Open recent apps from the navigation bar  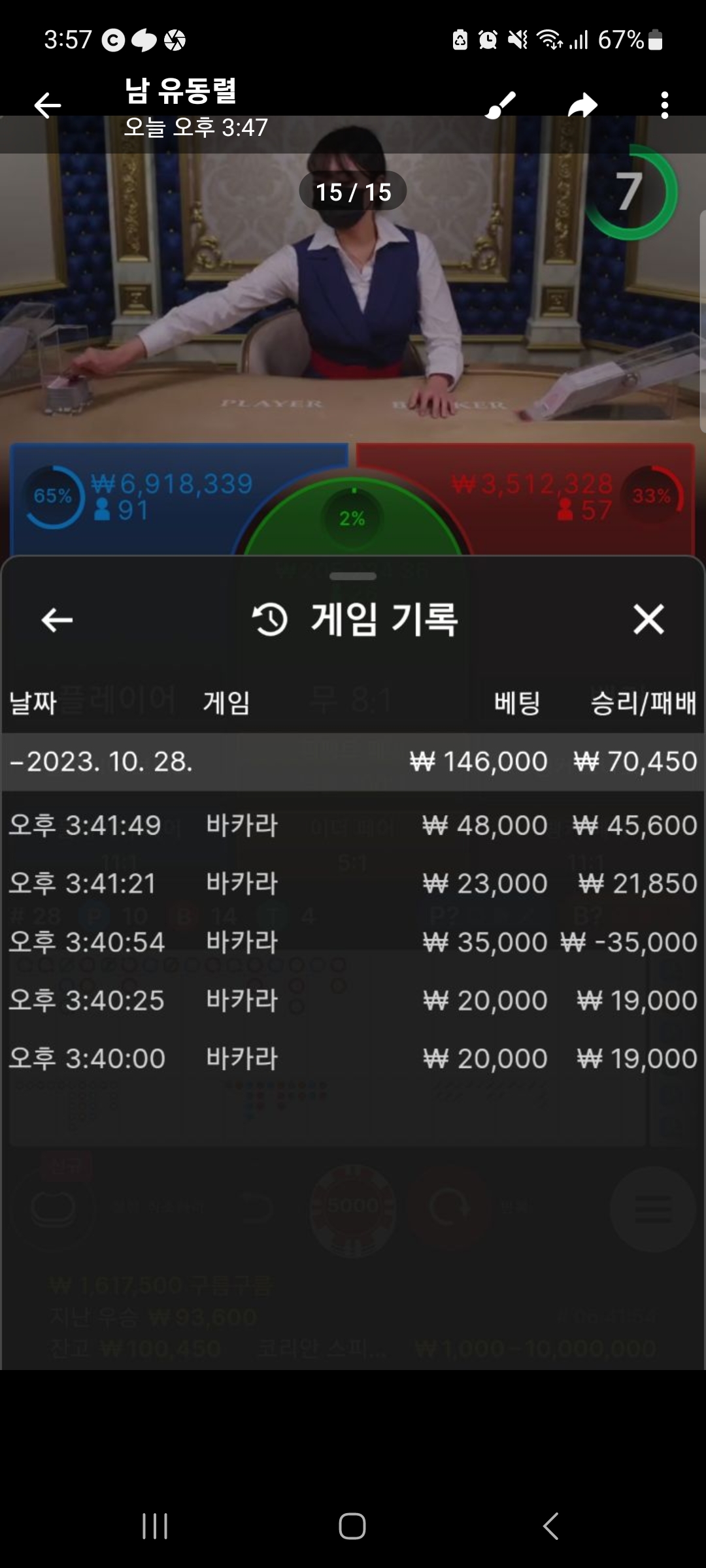click(155, 1526)
